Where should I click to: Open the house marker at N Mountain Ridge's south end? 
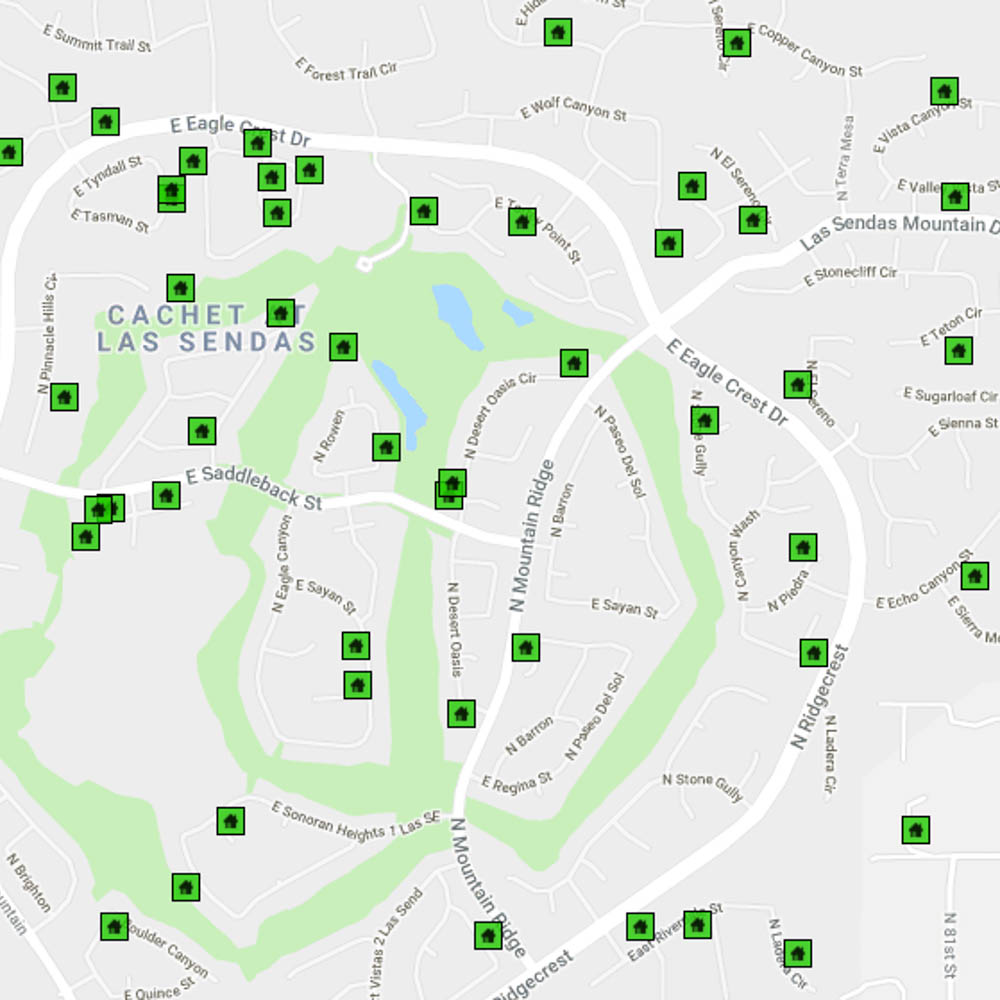point(488,936)
